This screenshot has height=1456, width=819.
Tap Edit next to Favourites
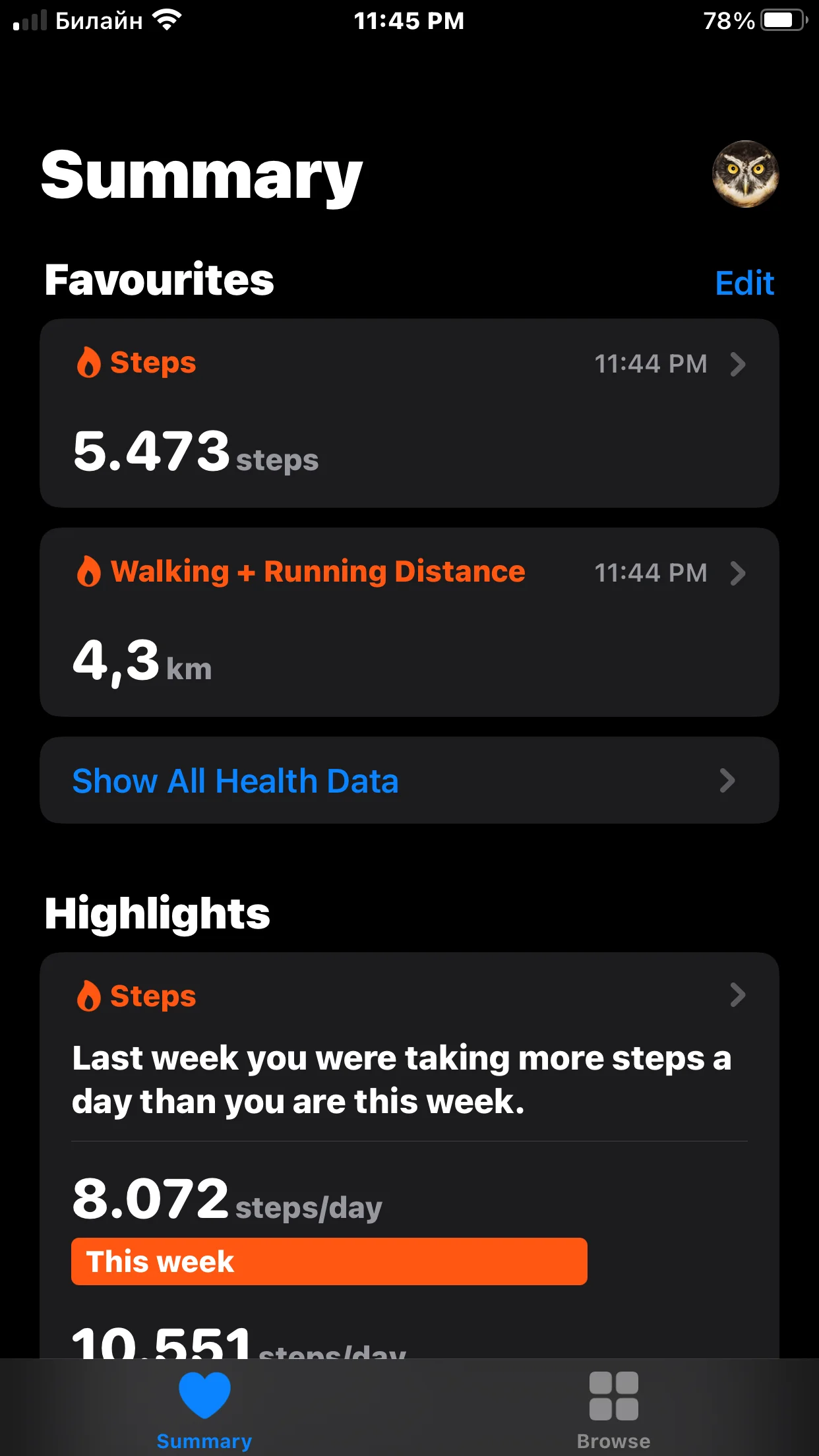[744, 284]
